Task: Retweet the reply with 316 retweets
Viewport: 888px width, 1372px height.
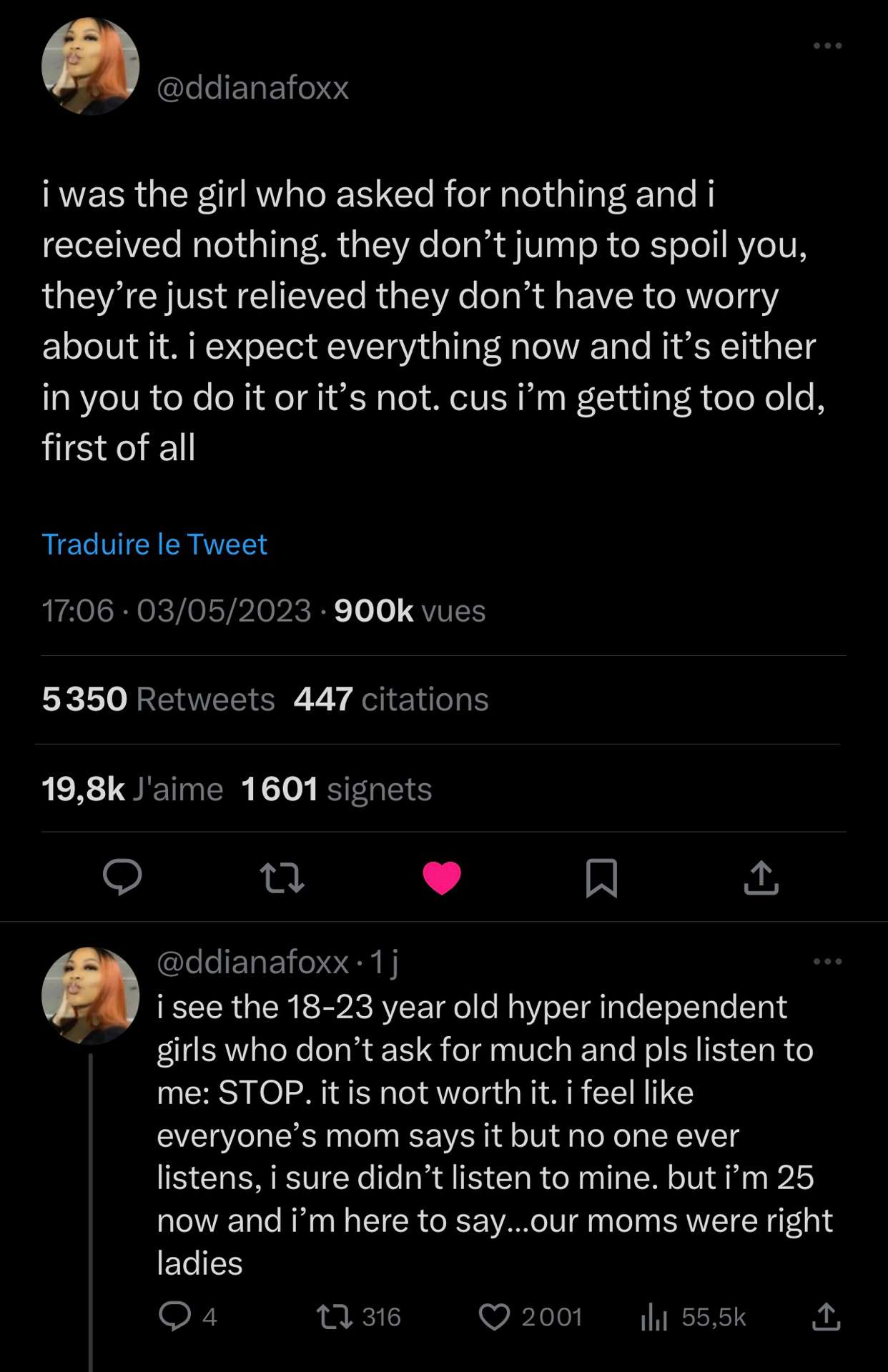Action: pos(359,1317)
